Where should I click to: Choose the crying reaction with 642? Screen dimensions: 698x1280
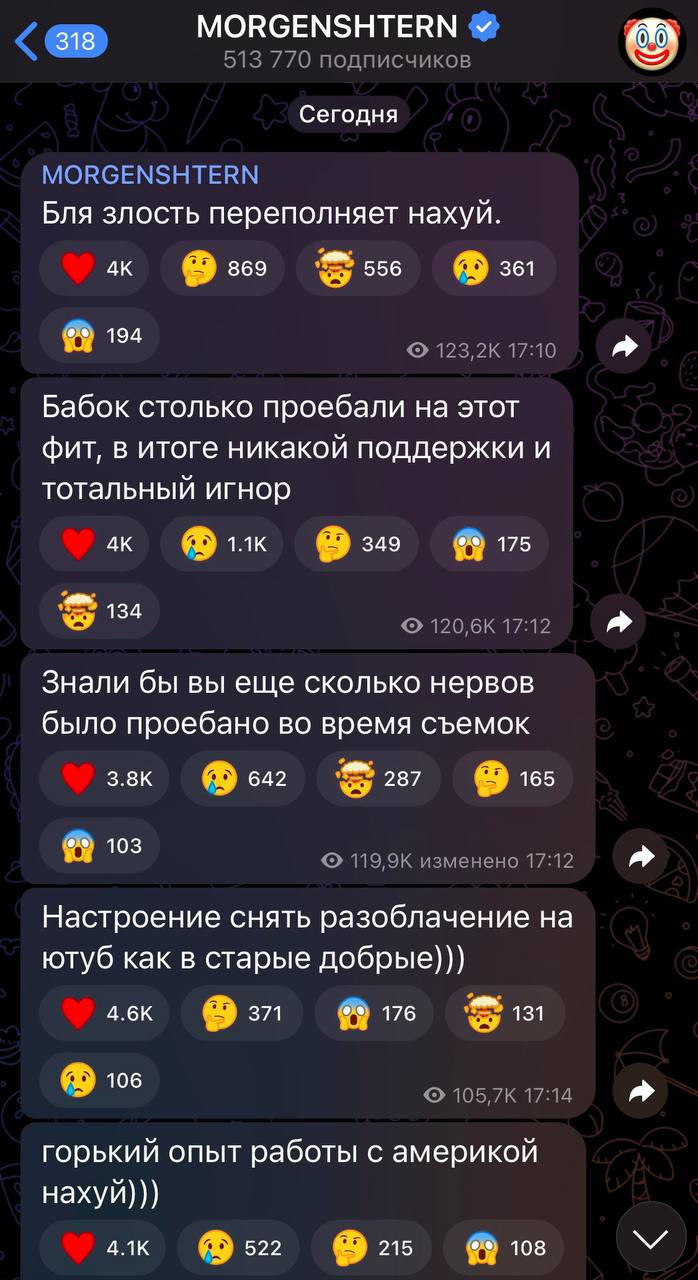(246, 778)
